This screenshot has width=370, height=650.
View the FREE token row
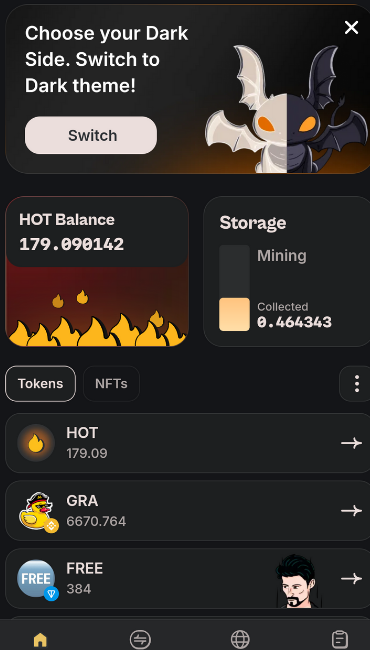(188, 578)
